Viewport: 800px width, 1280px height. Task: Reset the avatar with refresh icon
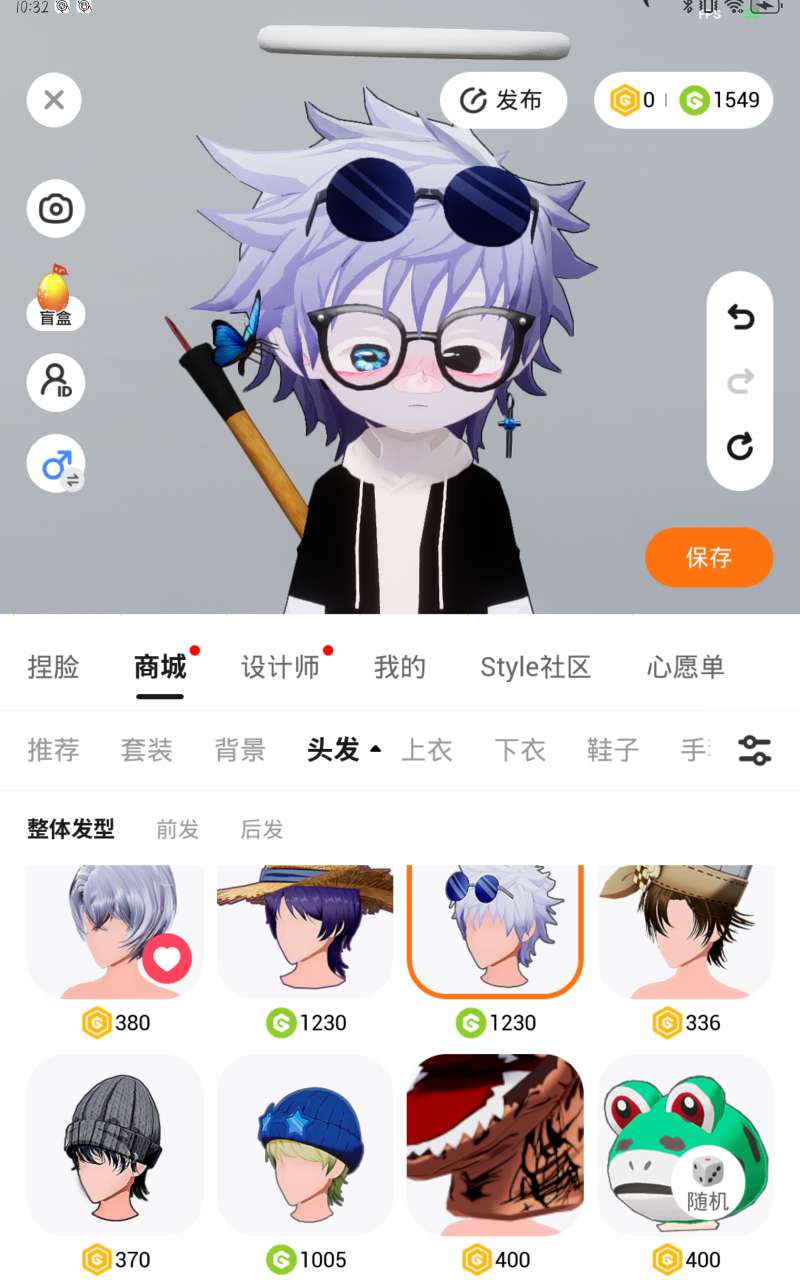(x=740, y=446)
